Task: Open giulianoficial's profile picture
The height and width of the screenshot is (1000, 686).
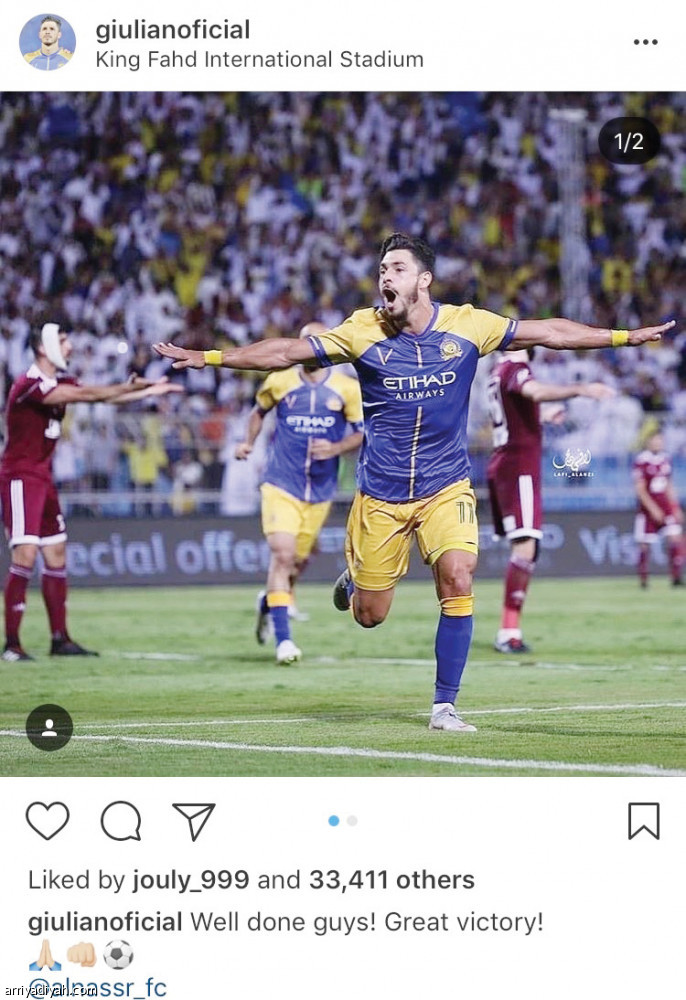Action: point(47,43)
